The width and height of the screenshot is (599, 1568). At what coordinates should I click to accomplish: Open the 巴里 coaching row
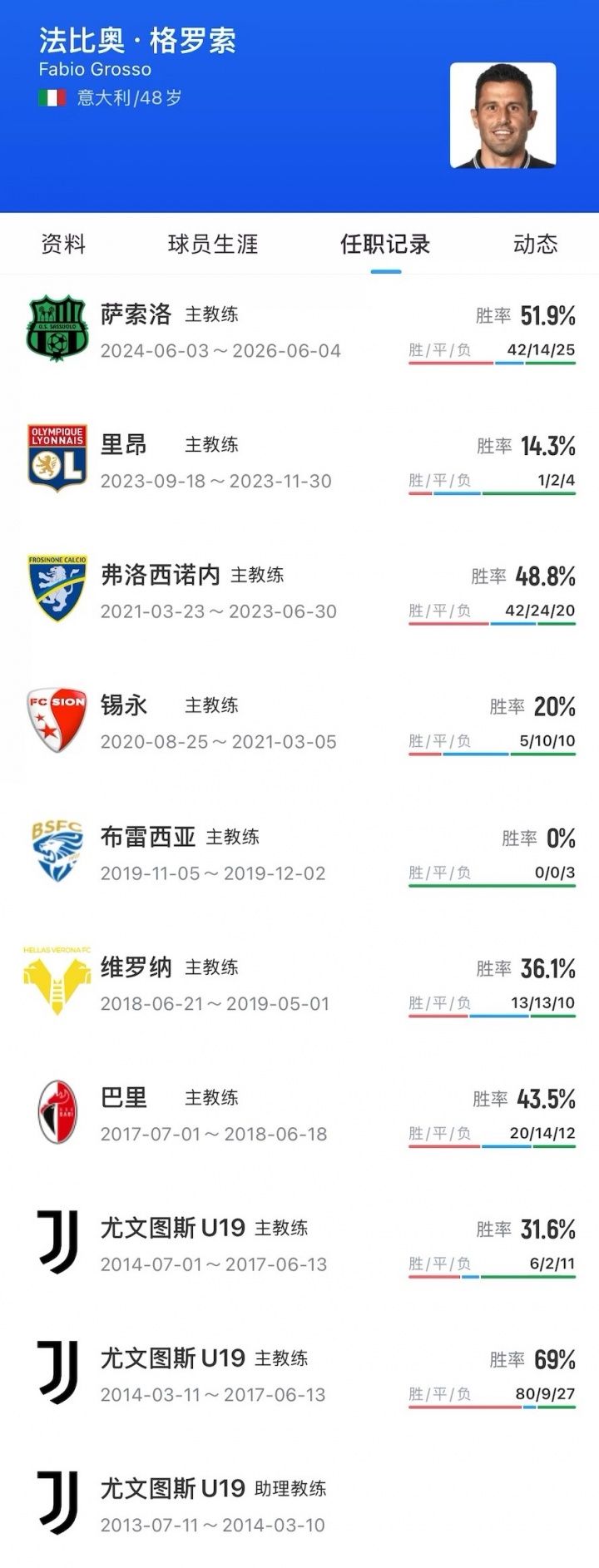pyautogui.click(x=299, y=1113)
